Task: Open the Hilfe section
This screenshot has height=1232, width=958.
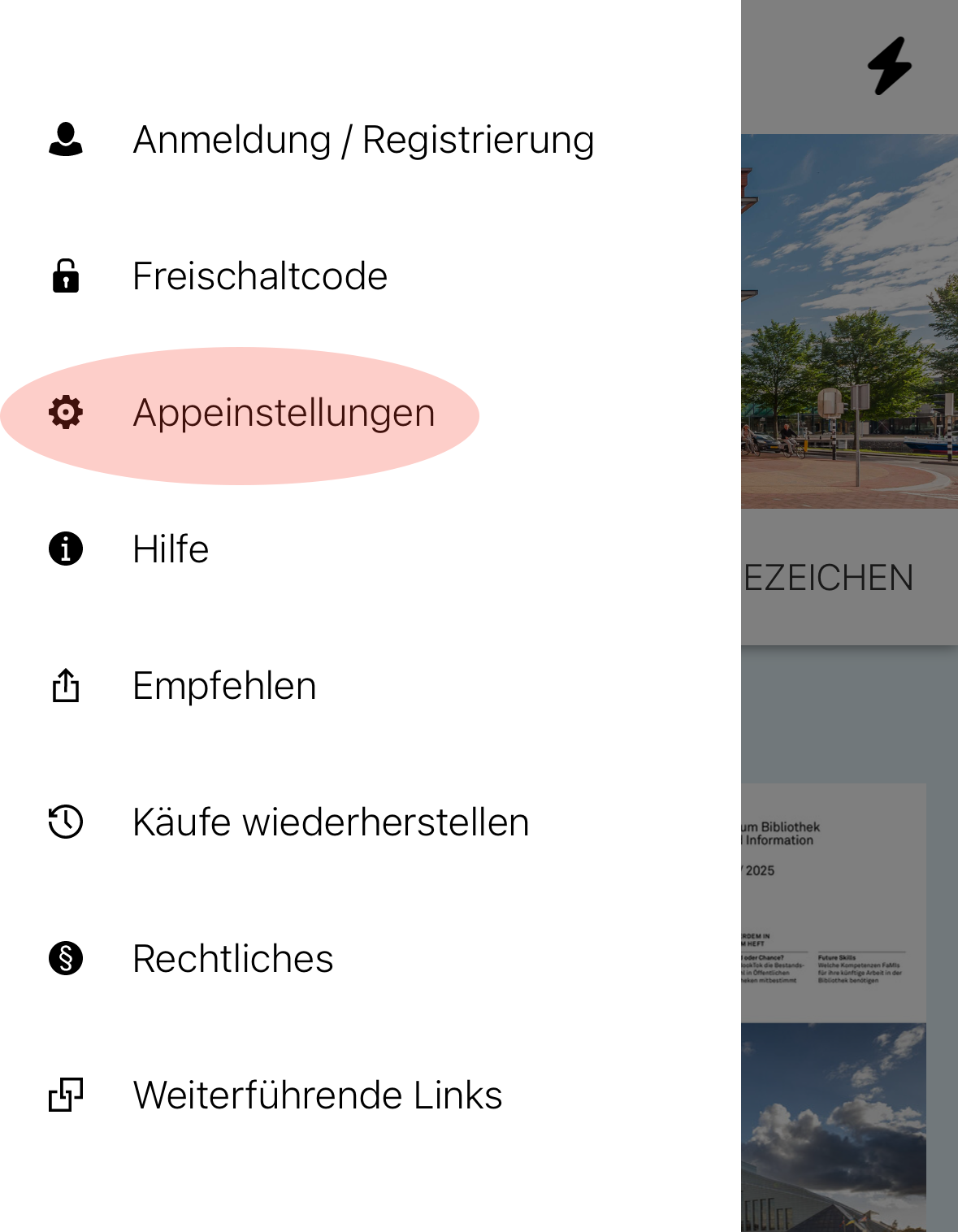Action: click(171, 549)
